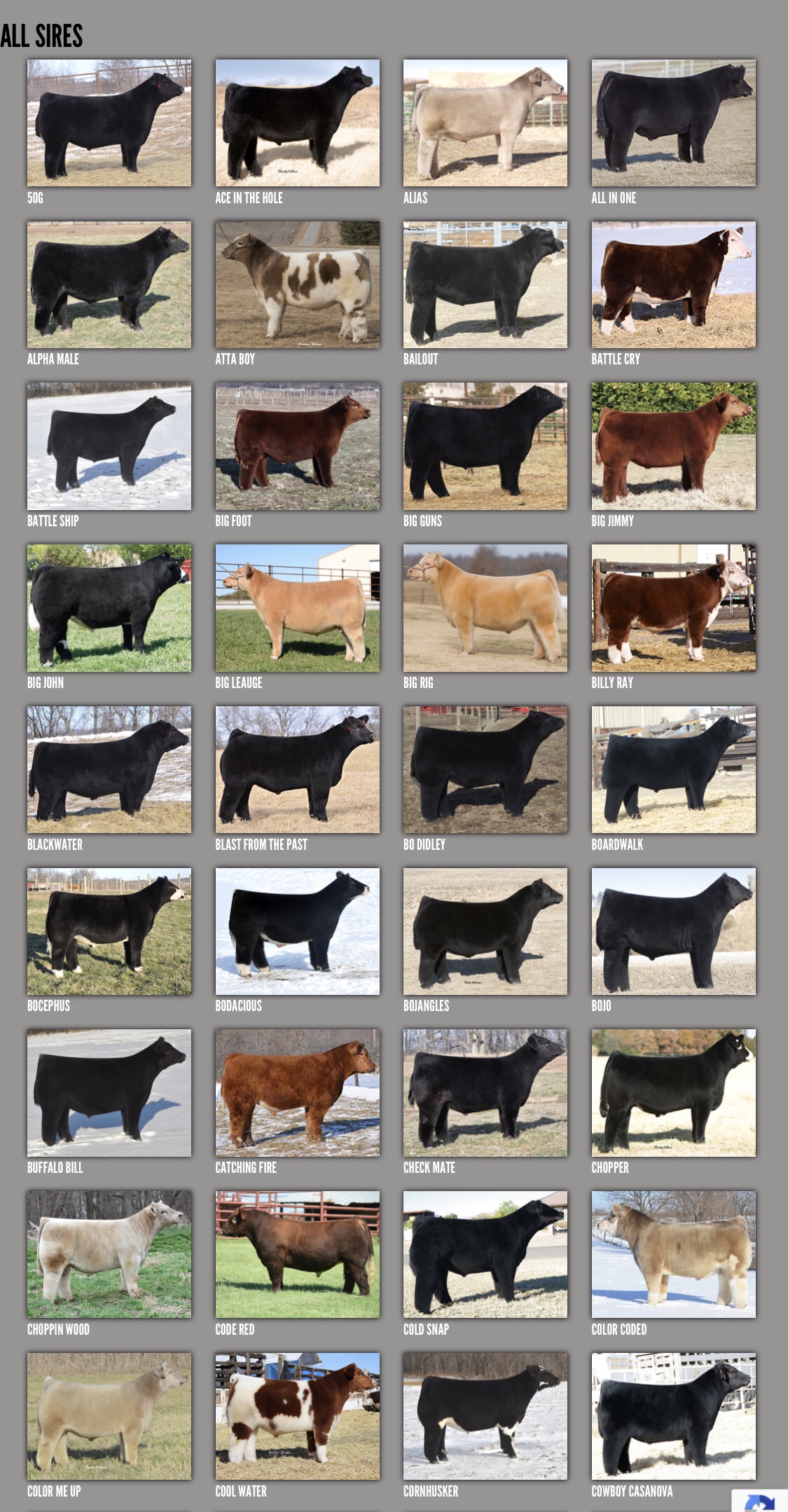
Task: Tap the Bocephus sire tile
Action: [109, 931]
